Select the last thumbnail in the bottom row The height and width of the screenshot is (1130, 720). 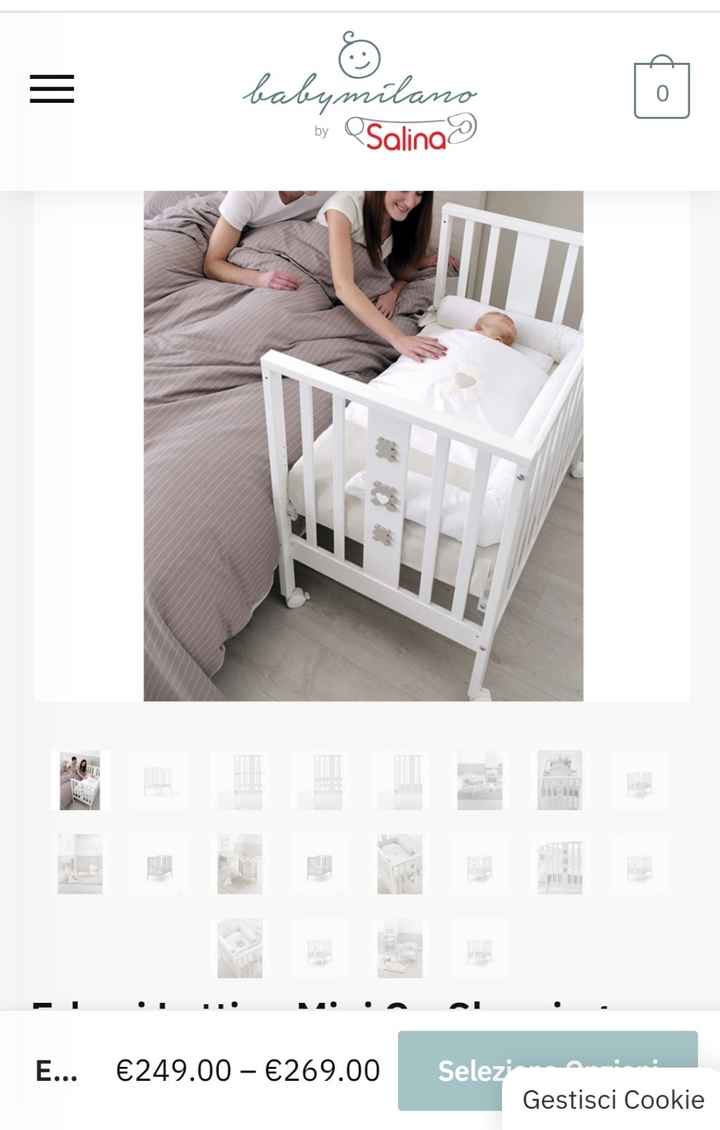pos(480,948)
